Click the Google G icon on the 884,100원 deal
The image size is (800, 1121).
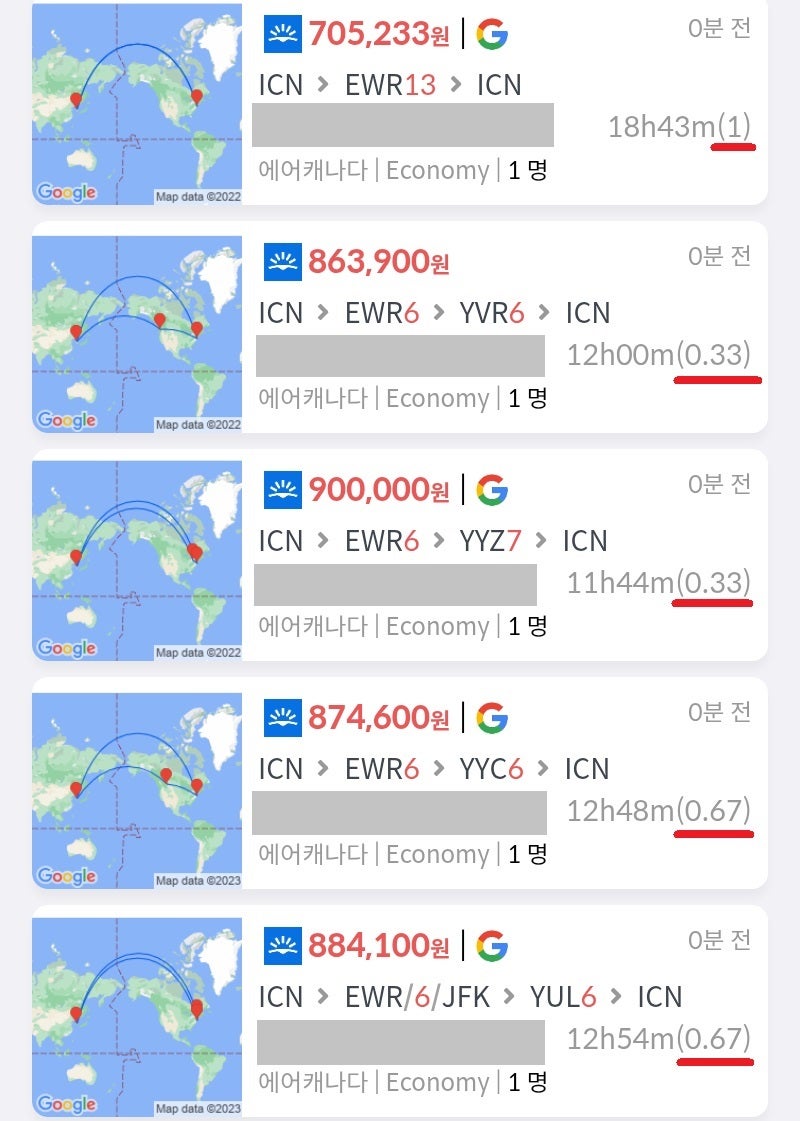492,945
